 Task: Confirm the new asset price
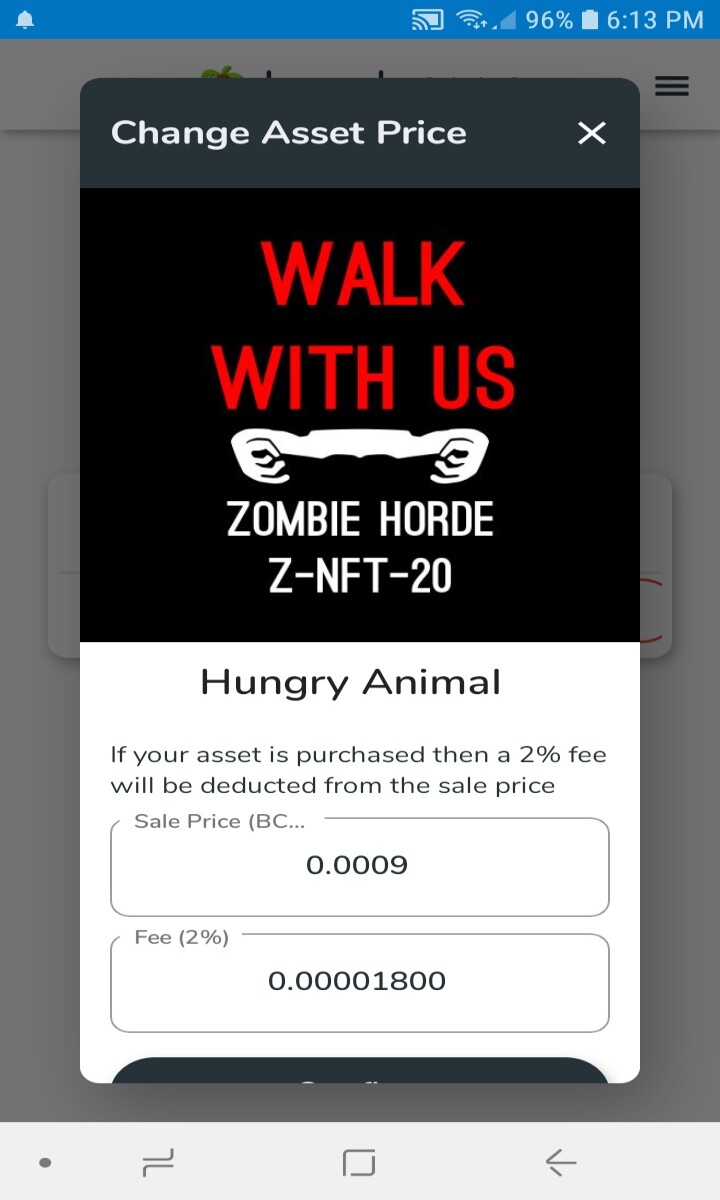360,1070
